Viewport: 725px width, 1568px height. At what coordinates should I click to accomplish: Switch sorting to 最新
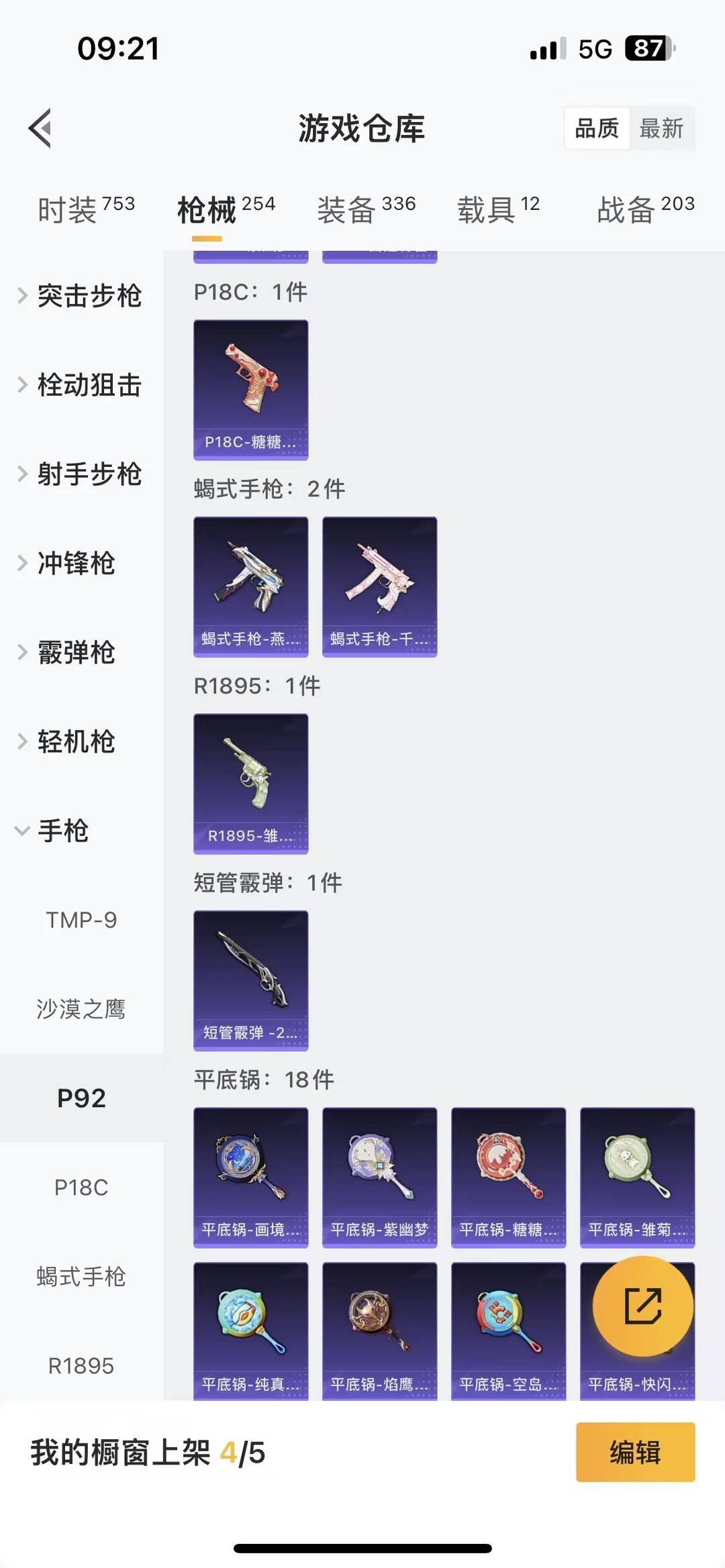[x=661, y=129]
